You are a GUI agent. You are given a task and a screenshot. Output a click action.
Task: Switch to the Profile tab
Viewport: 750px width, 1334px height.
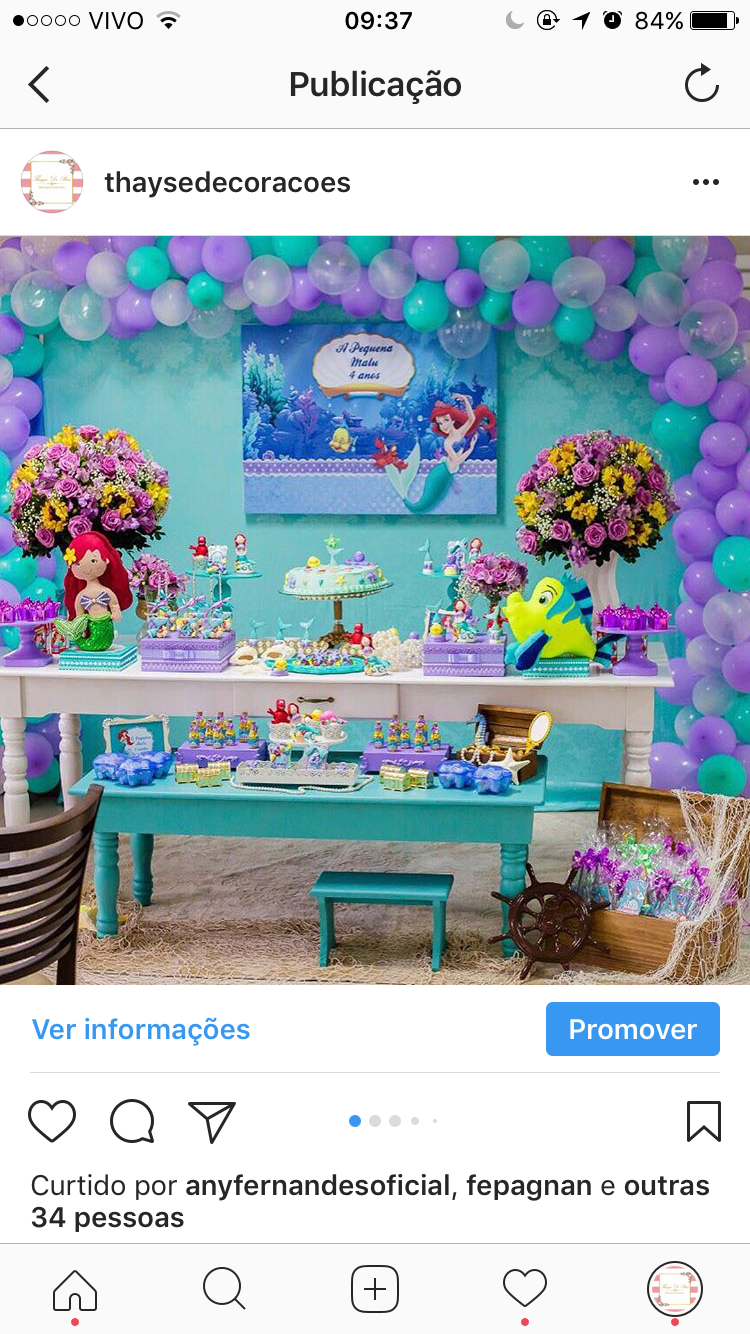(675, 1288)
